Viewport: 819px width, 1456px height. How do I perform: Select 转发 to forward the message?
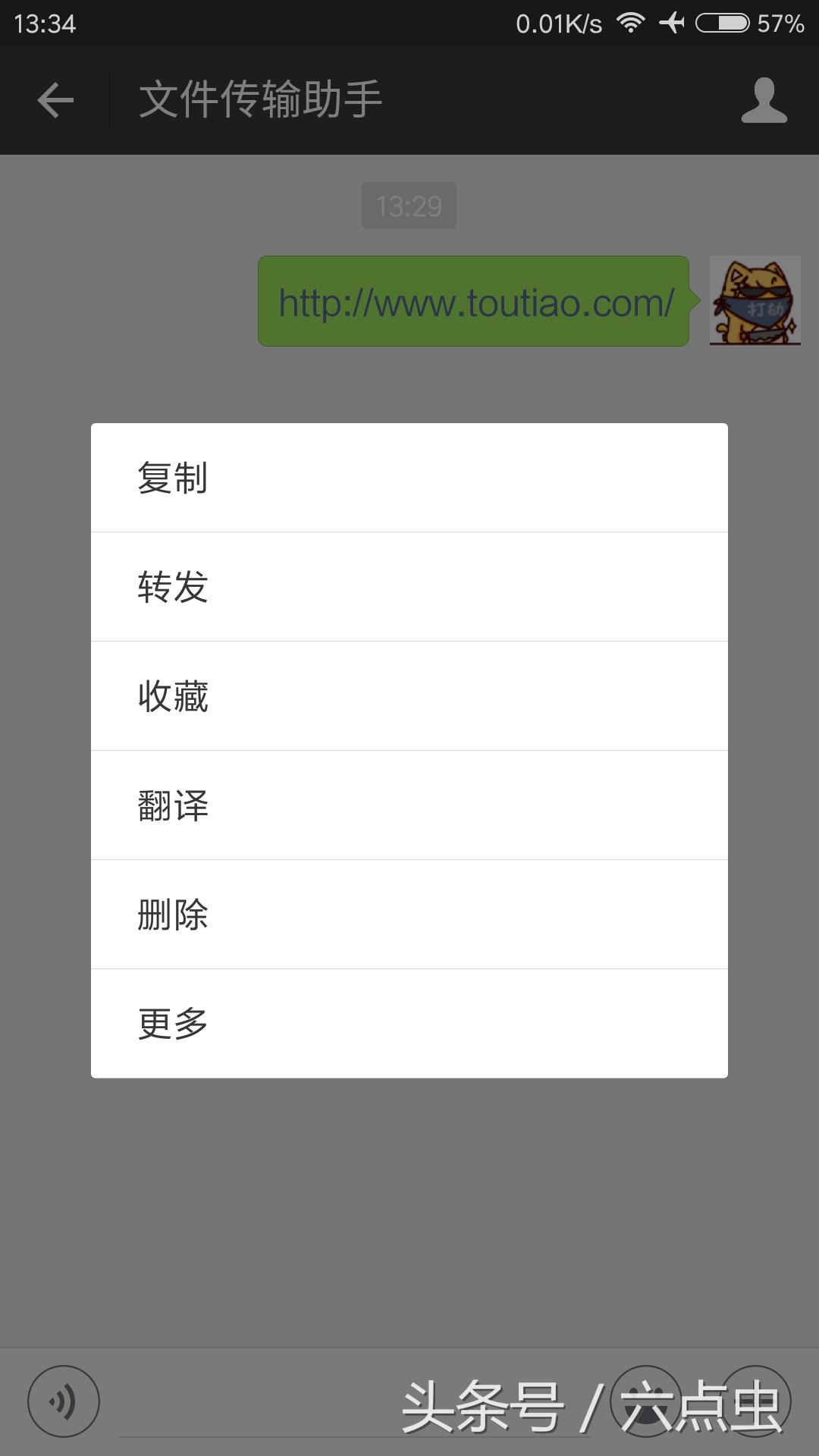point(409,585)
